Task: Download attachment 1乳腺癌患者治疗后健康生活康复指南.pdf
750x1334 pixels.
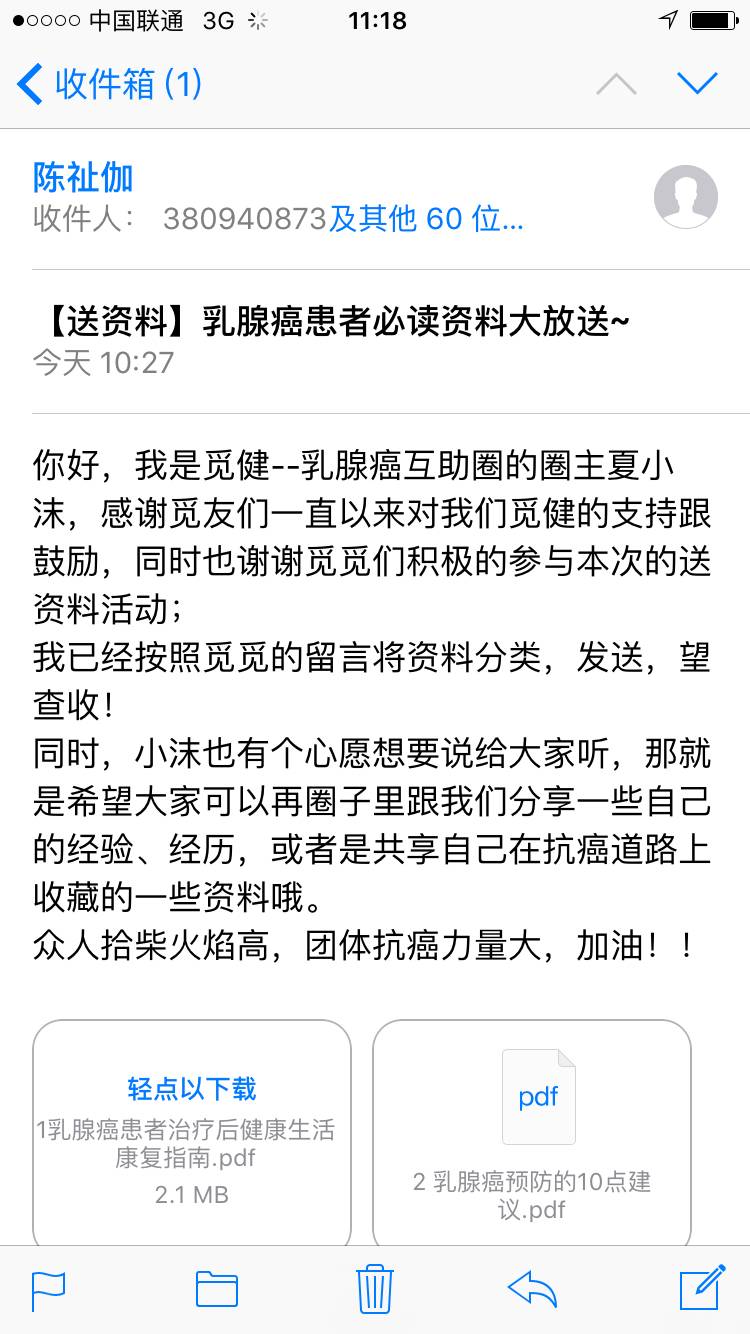Action: (191, 1130)
